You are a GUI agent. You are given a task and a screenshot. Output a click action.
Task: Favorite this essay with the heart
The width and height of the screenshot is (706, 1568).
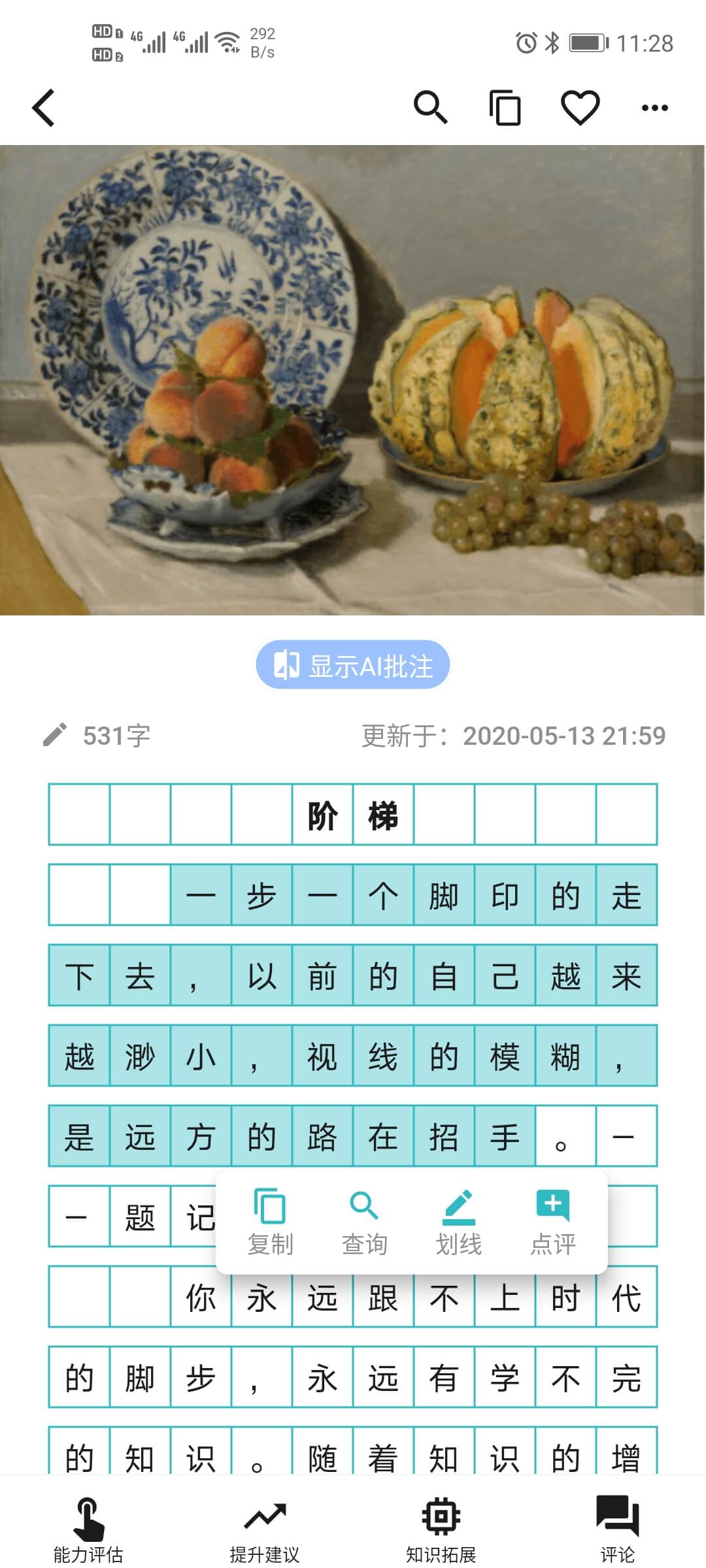click(580, 107)
